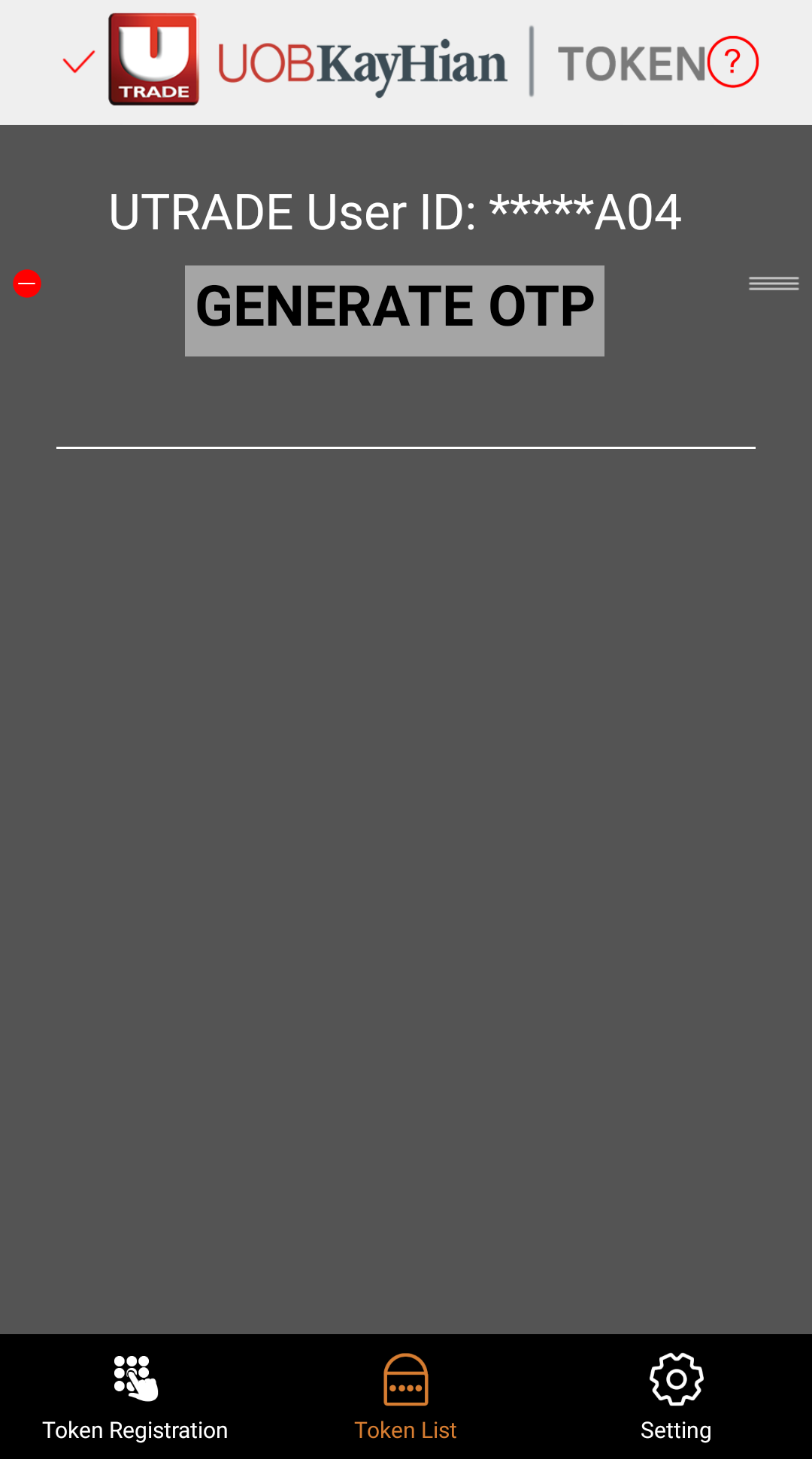Switch to the Token Registration tab
Image resolution: width=812 pixels, height=1459 pixels.
click(135, 1397)
